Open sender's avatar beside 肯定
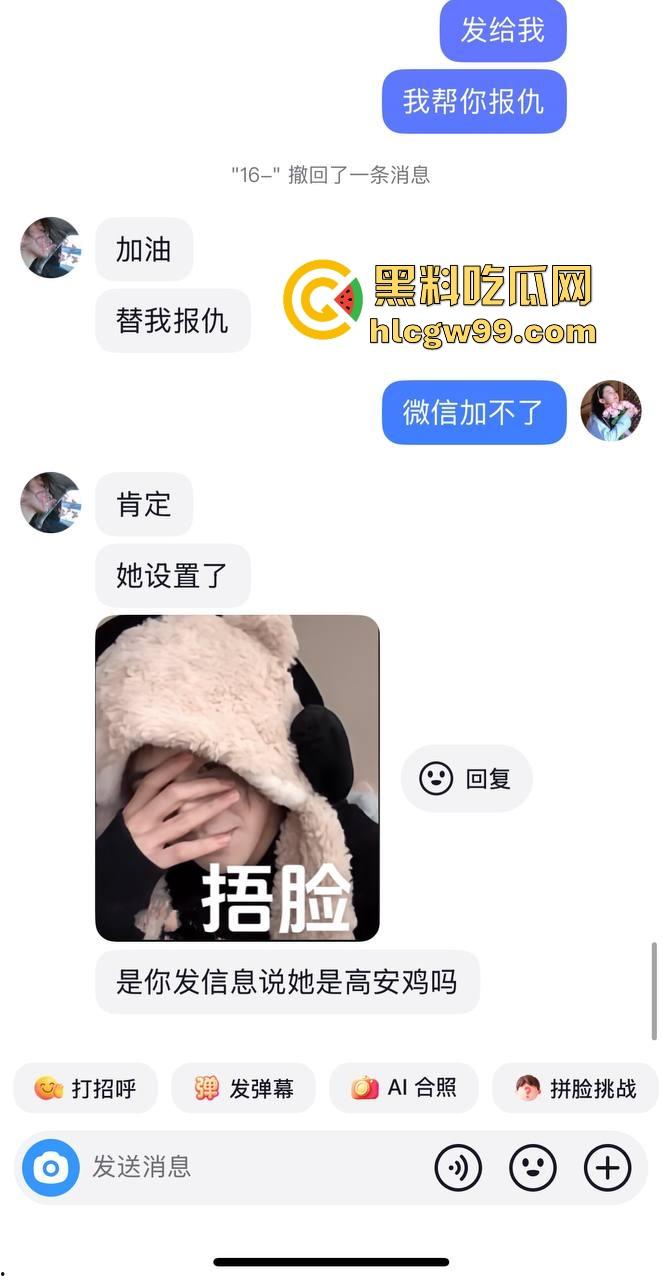This screenshot has width=662, height=1280. click(x=50, y=502)
